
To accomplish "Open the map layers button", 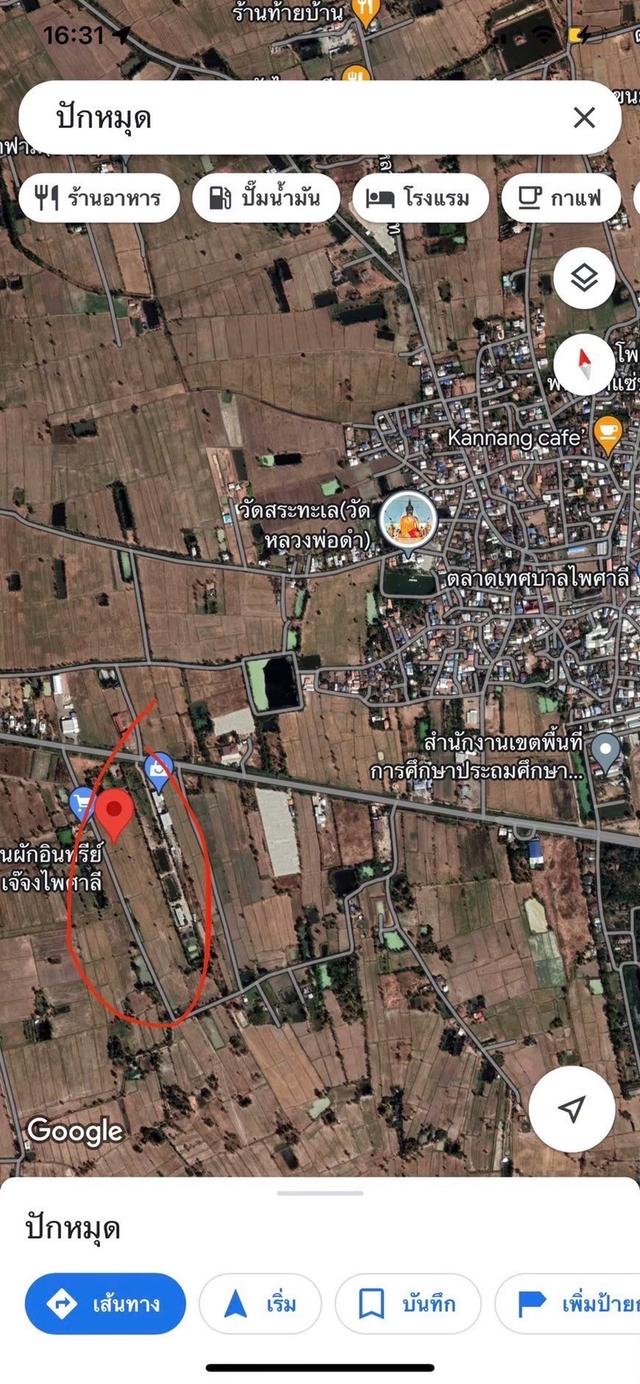I will (585, 278).
